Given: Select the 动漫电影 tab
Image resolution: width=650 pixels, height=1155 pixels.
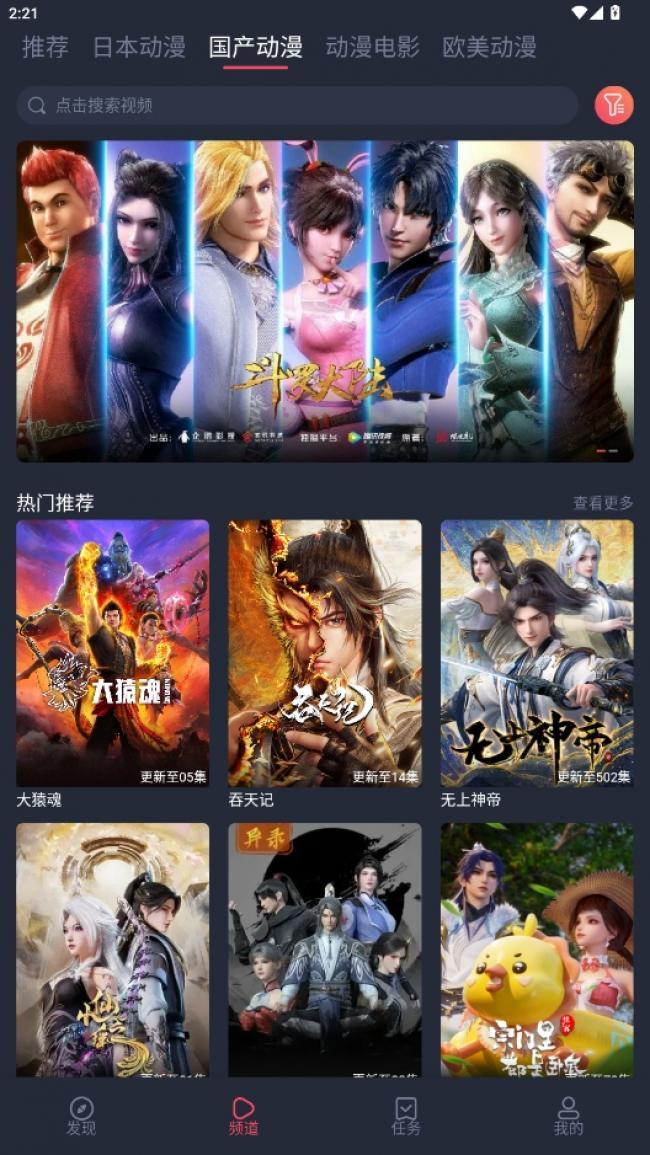Looking at the screenshot, I should 372,47.
